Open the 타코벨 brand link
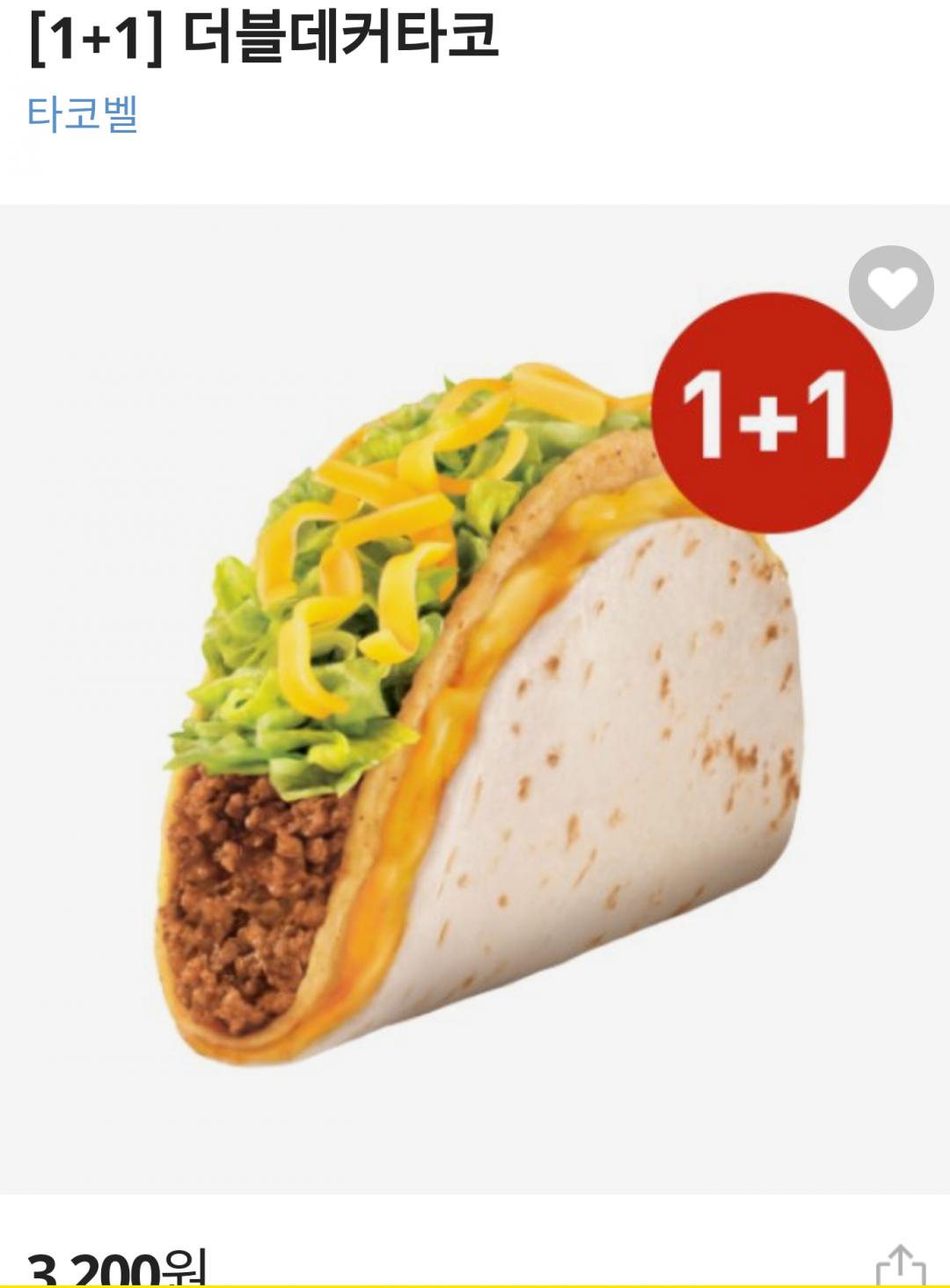Image resolution: width=950 pixels, height=1288 pixels. click(83, 114)
